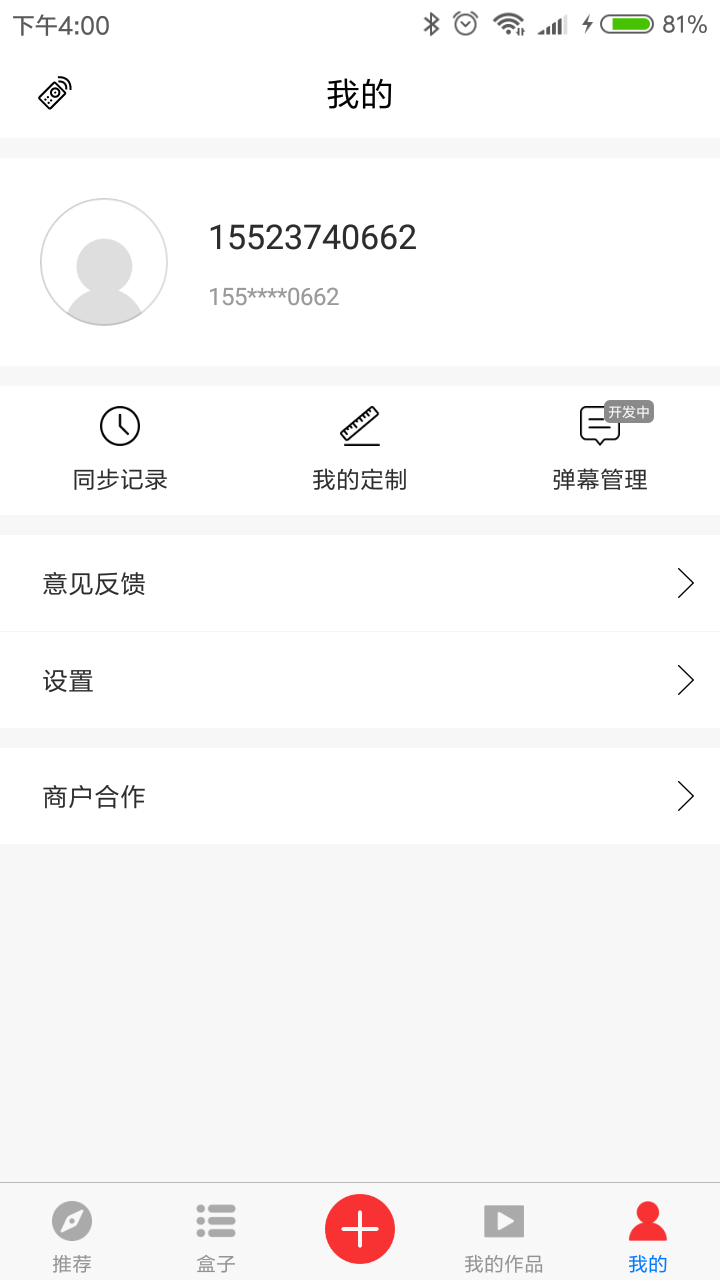This screenshot has height=1280, width=720.
Task: Open 我的定制 customization
Action: point(360,450)
